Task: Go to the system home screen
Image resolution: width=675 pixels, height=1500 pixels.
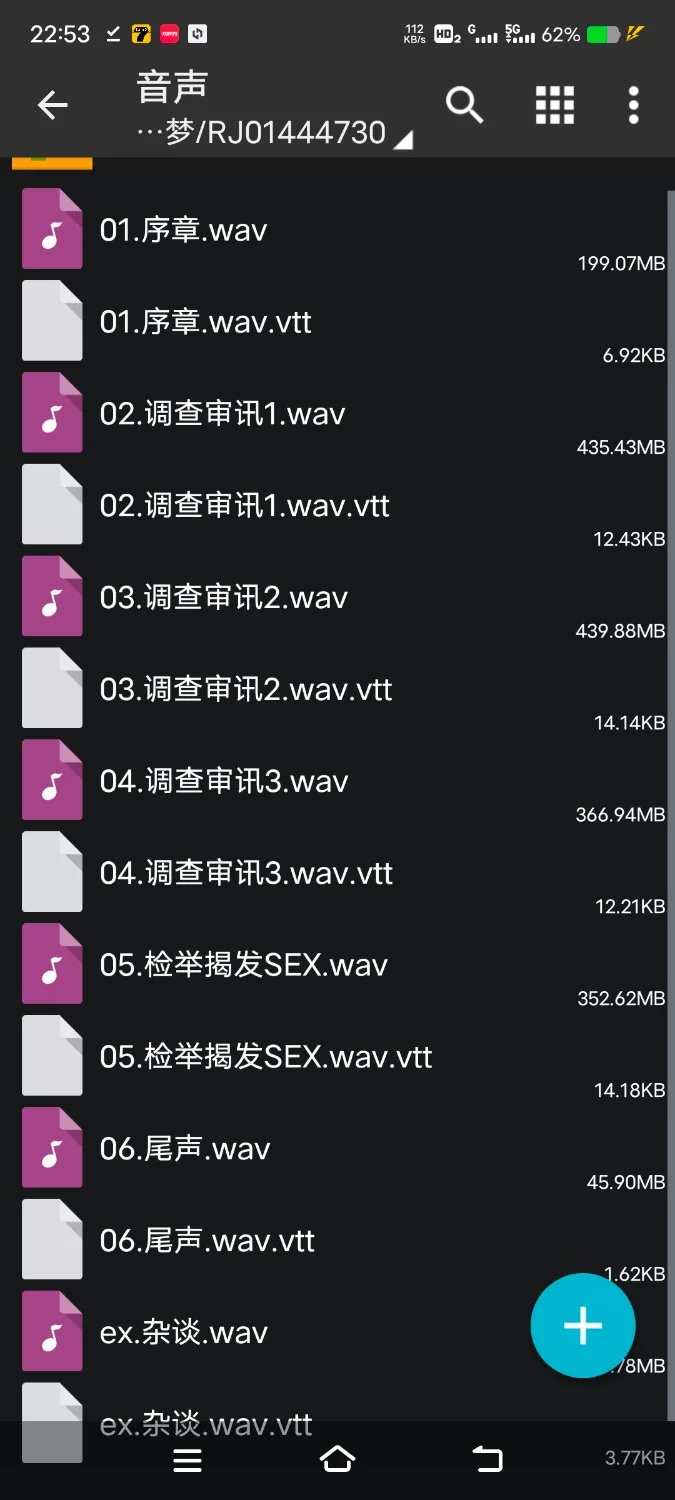Action: pos(337,1461)
